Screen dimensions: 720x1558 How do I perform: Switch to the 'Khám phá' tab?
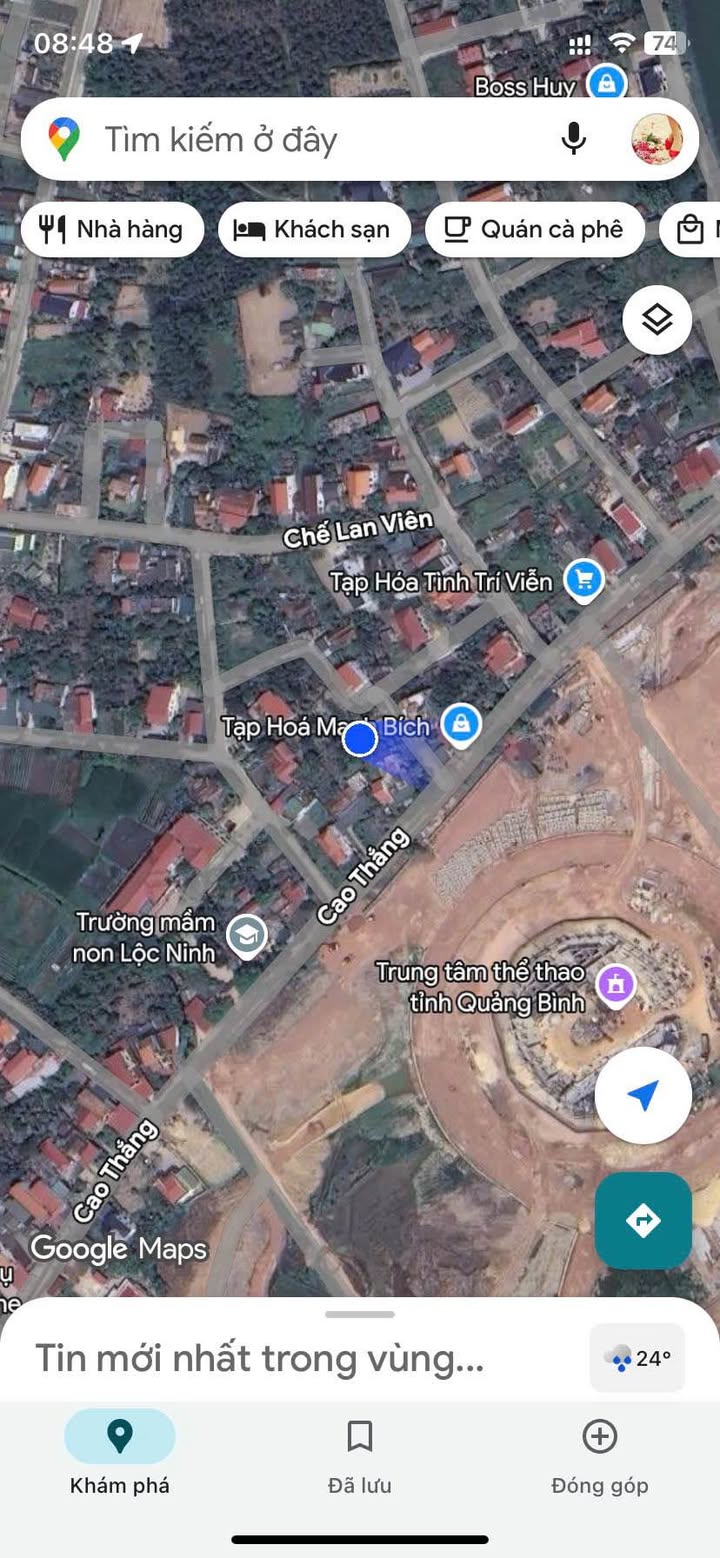tap(119, 1452)
